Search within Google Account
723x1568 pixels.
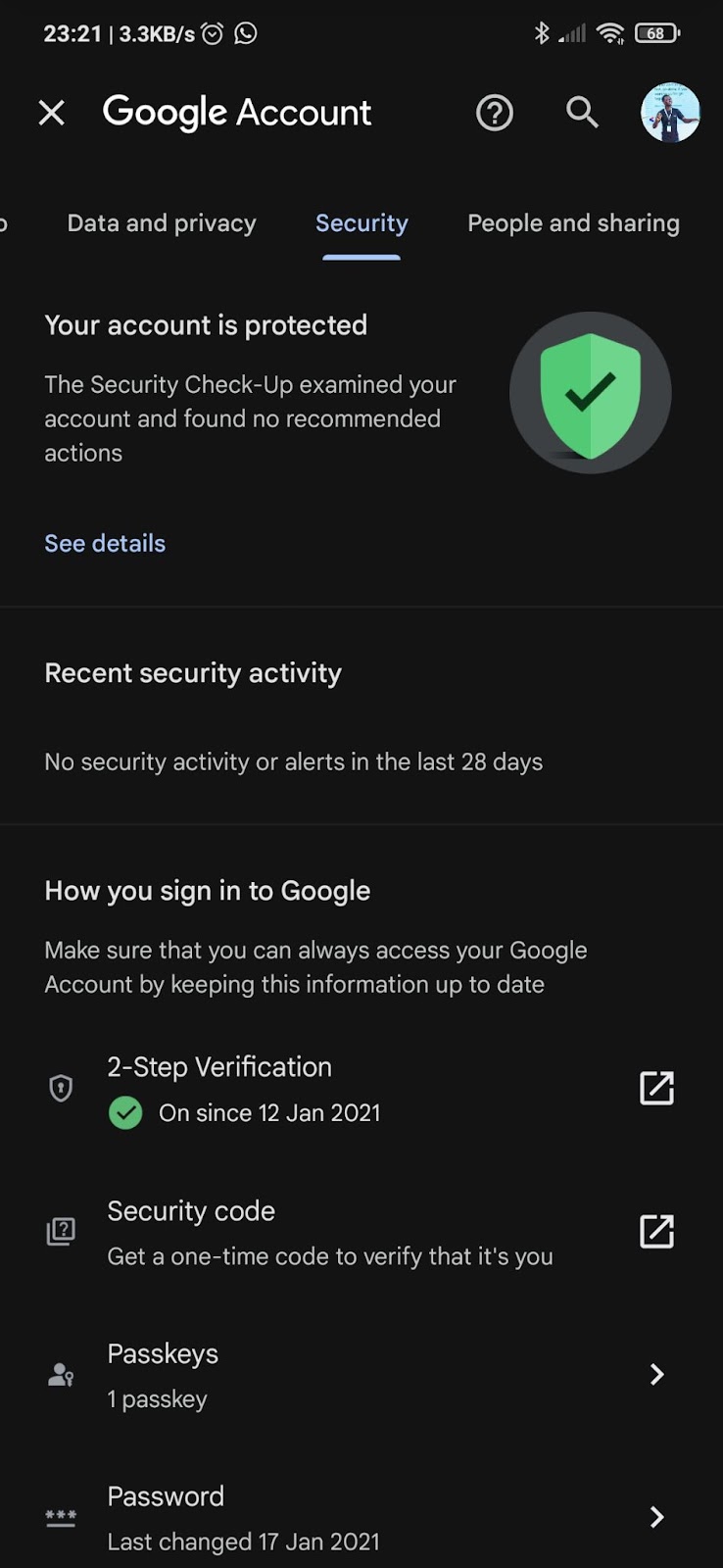pyautogui.click(x=582, y=113)
